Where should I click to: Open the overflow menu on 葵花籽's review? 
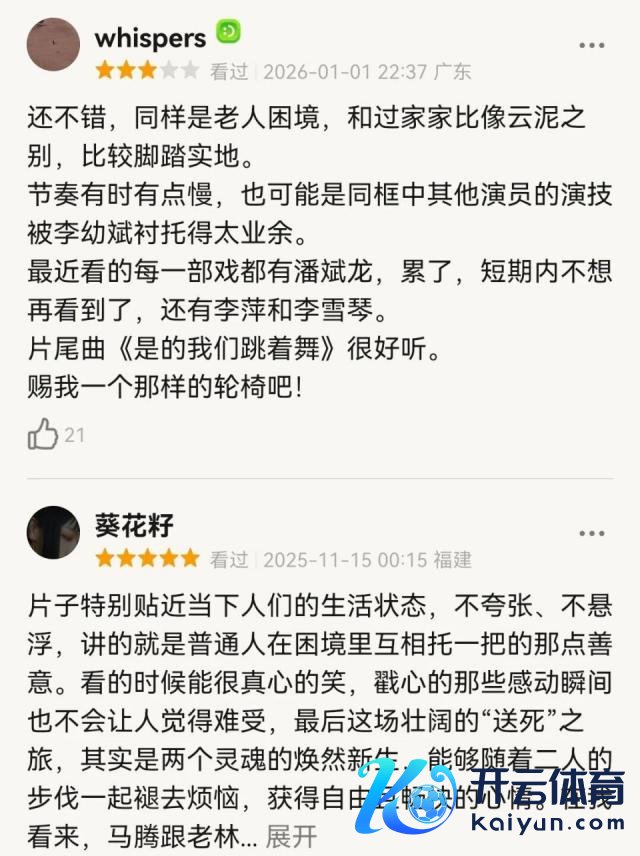click(x=592, y=532)
